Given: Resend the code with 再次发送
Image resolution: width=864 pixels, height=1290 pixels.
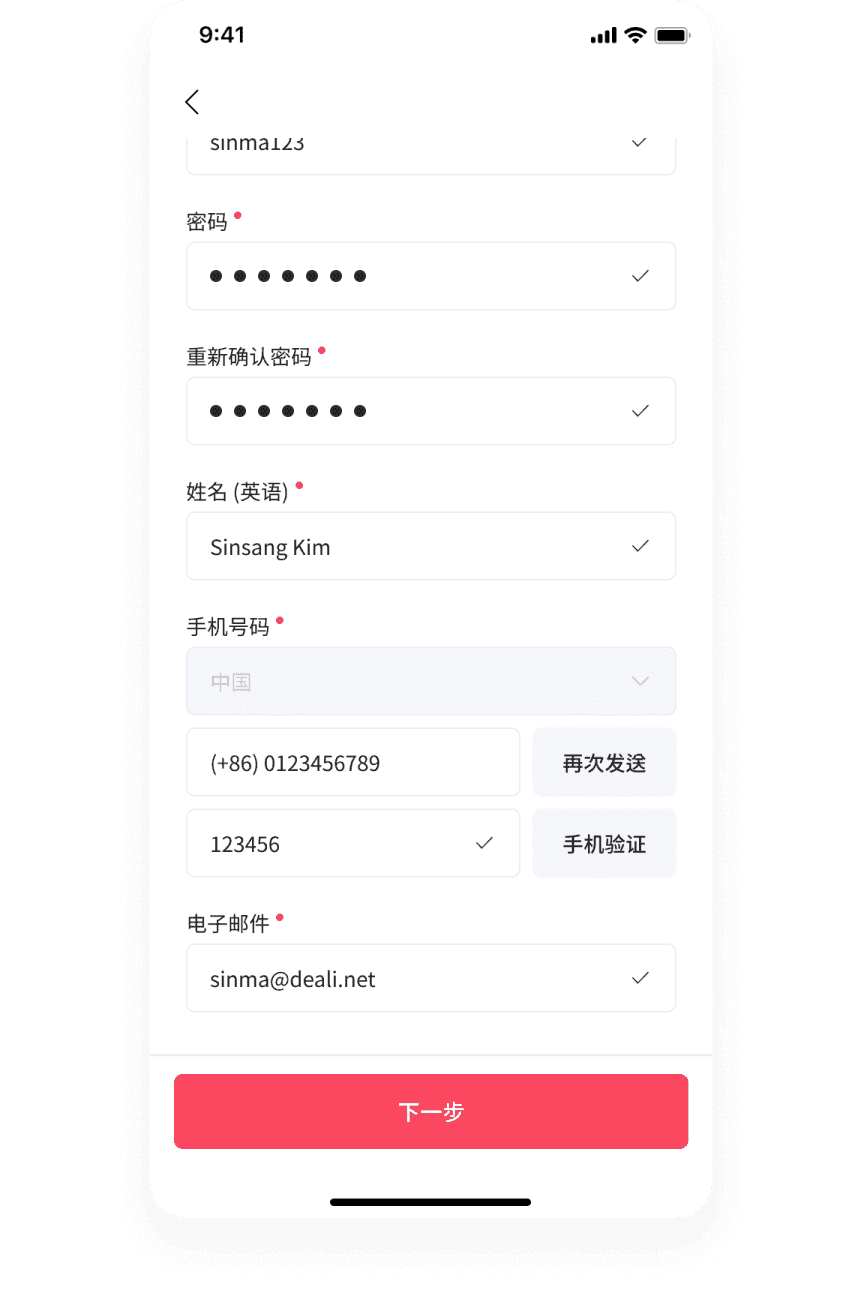Looking at the screenshot, I should click(604, 763).
